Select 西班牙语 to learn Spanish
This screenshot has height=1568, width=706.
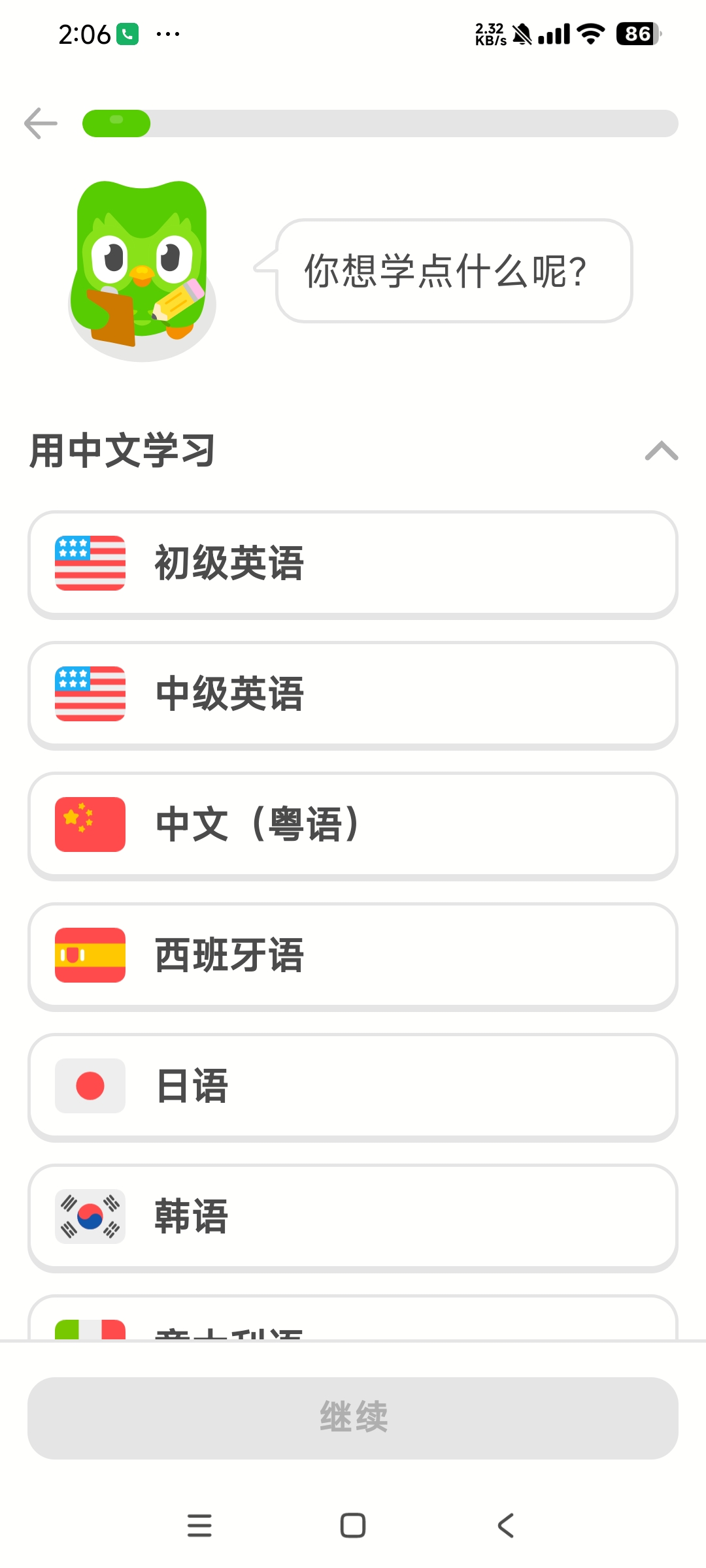(353, 956)
